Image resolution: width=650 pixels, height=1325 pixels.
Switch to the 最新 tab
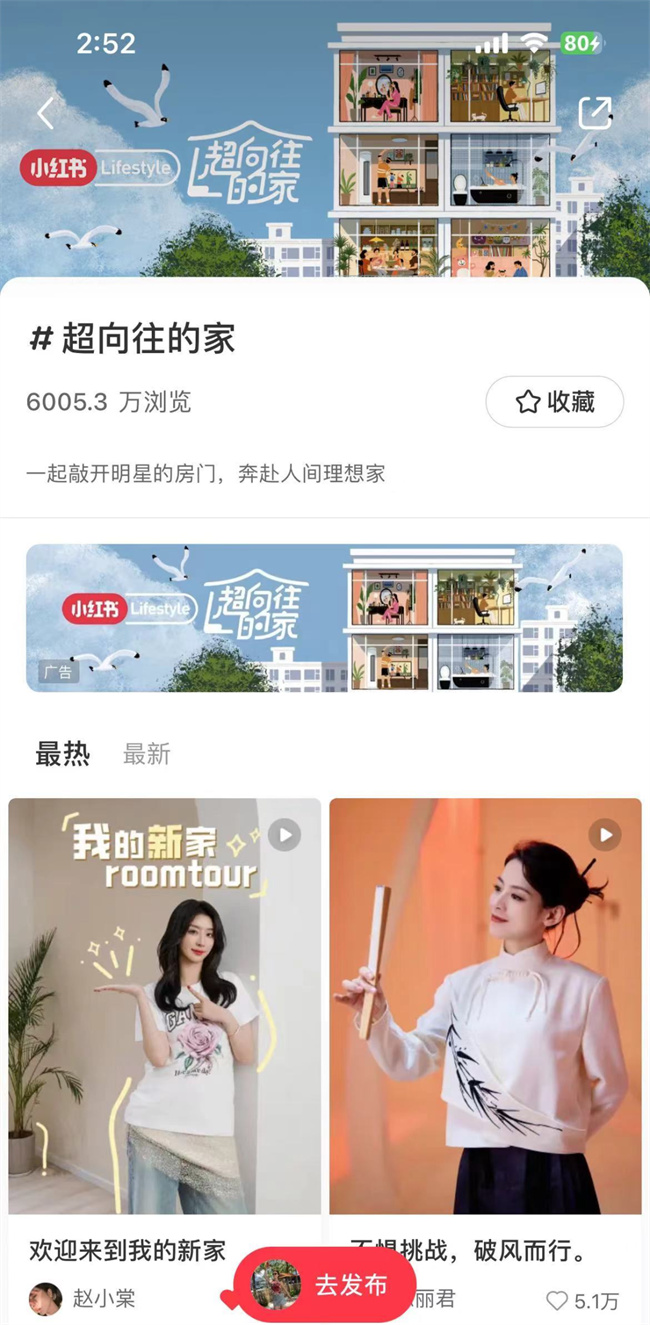147,755
